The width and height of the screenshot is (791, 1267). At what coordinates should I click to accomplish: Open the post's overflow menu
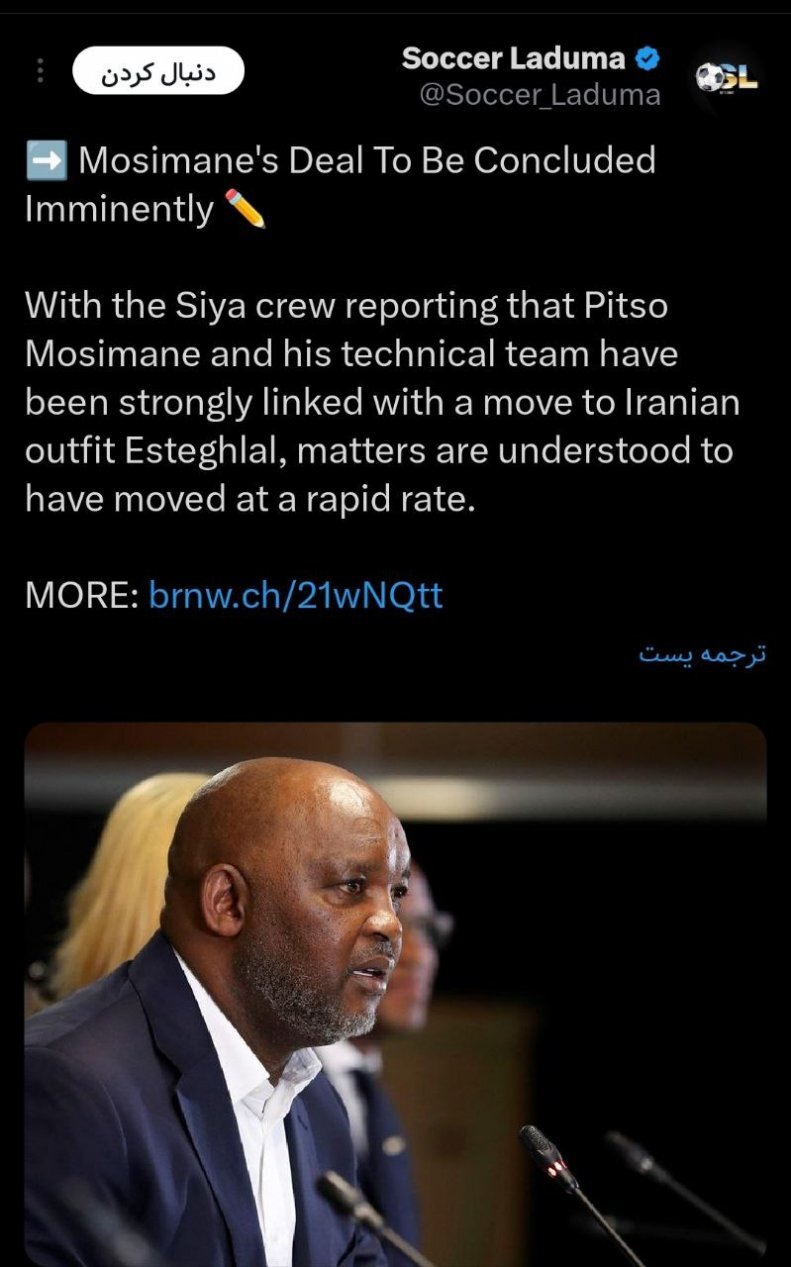click(41, 71)
